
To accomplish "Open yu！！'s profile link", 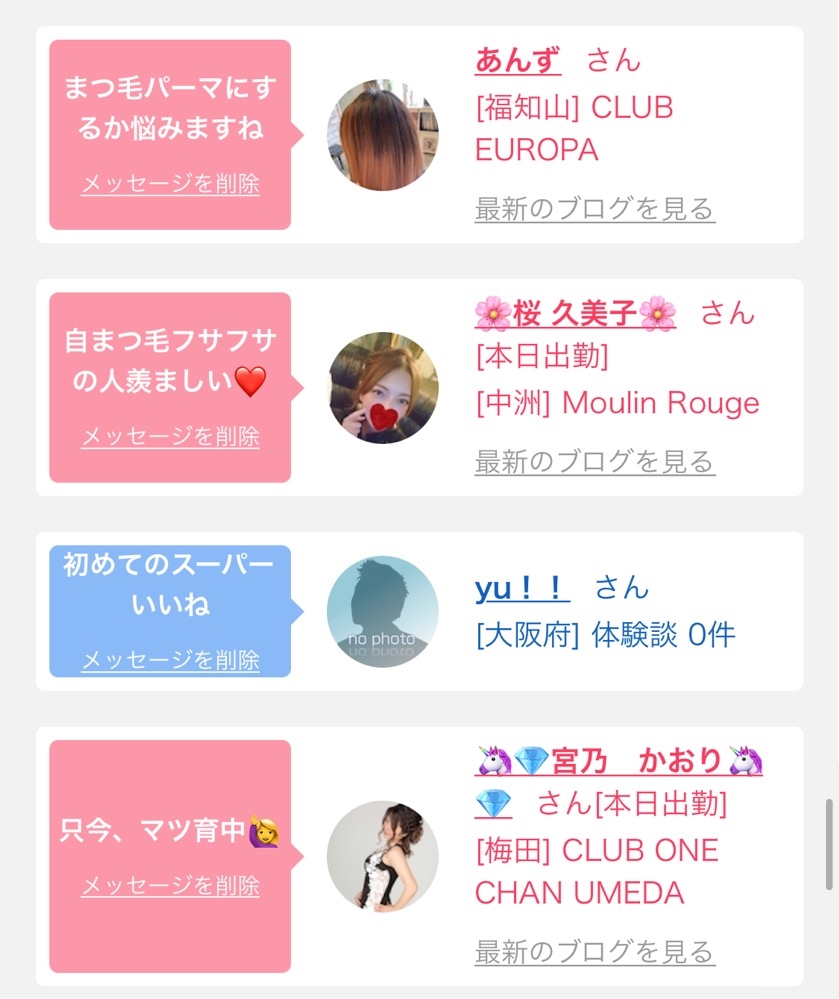I will coord(522,587).
